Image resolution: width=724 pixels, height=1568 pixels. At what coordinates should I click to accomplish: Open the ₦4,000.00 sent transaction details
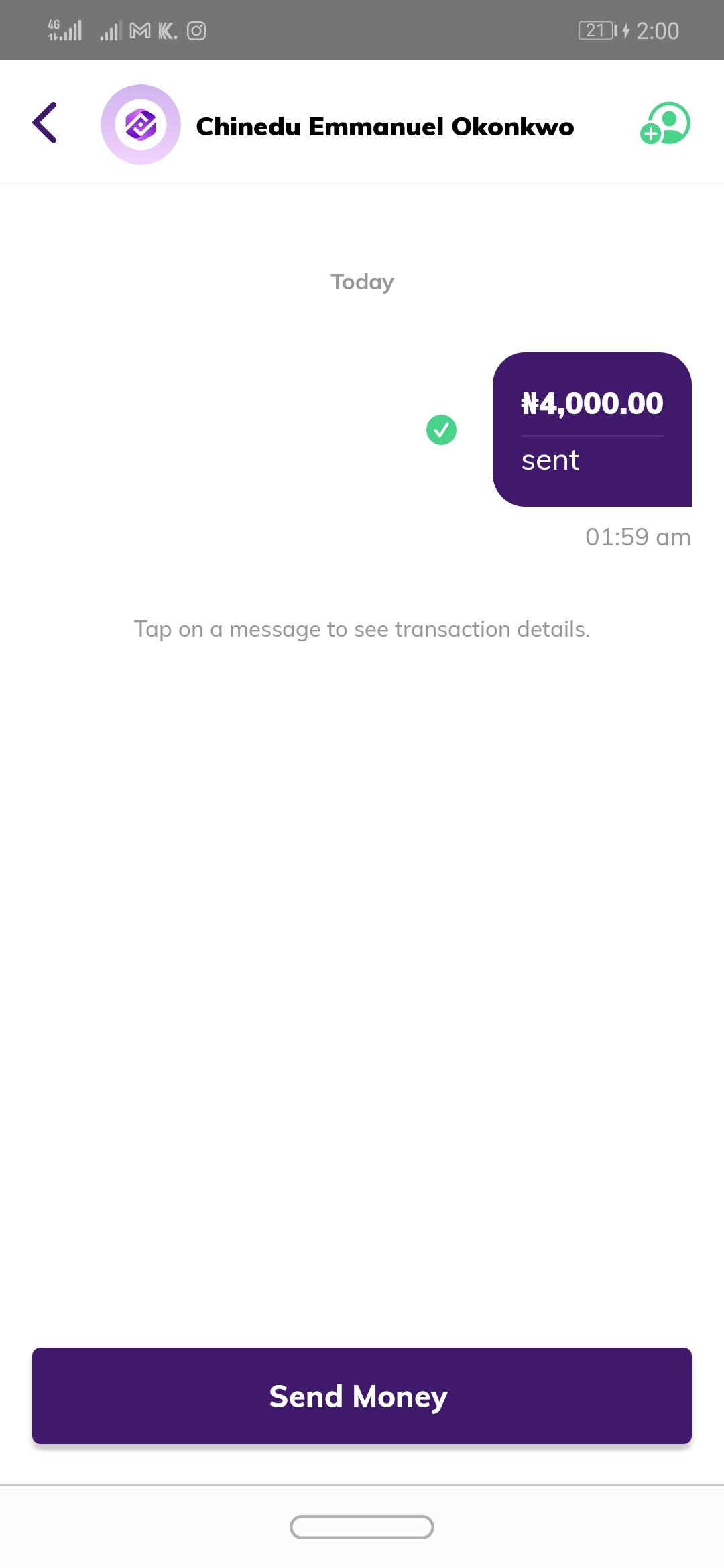click(592, 430)
